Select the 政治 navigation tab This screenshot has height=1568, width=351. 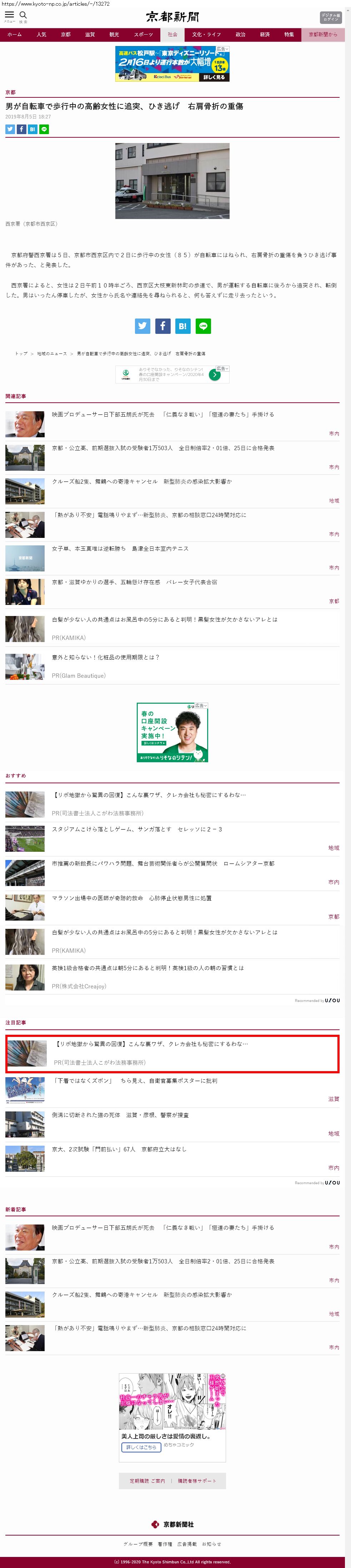(241, 35)
